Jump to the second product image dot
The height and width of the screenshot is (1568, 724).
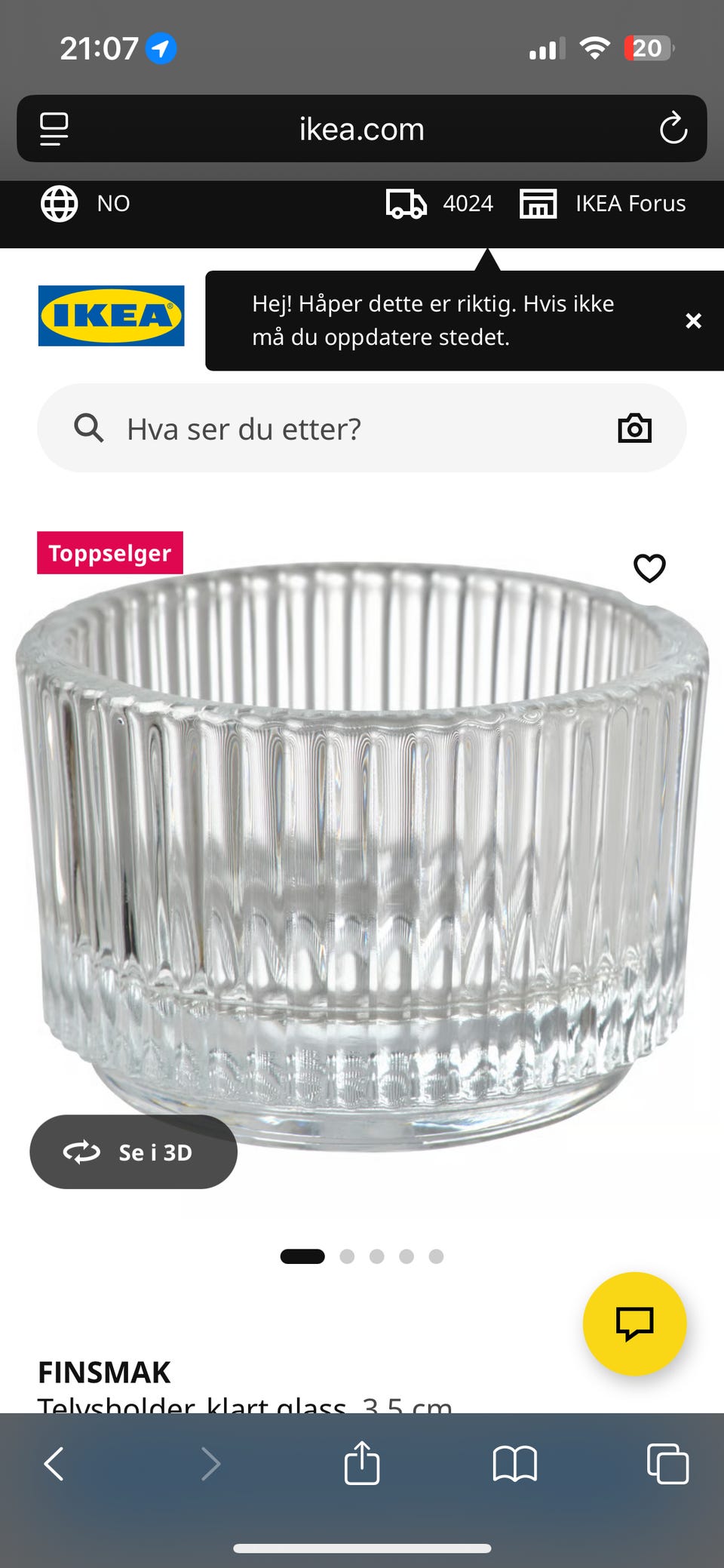(x=347, y=1256)
